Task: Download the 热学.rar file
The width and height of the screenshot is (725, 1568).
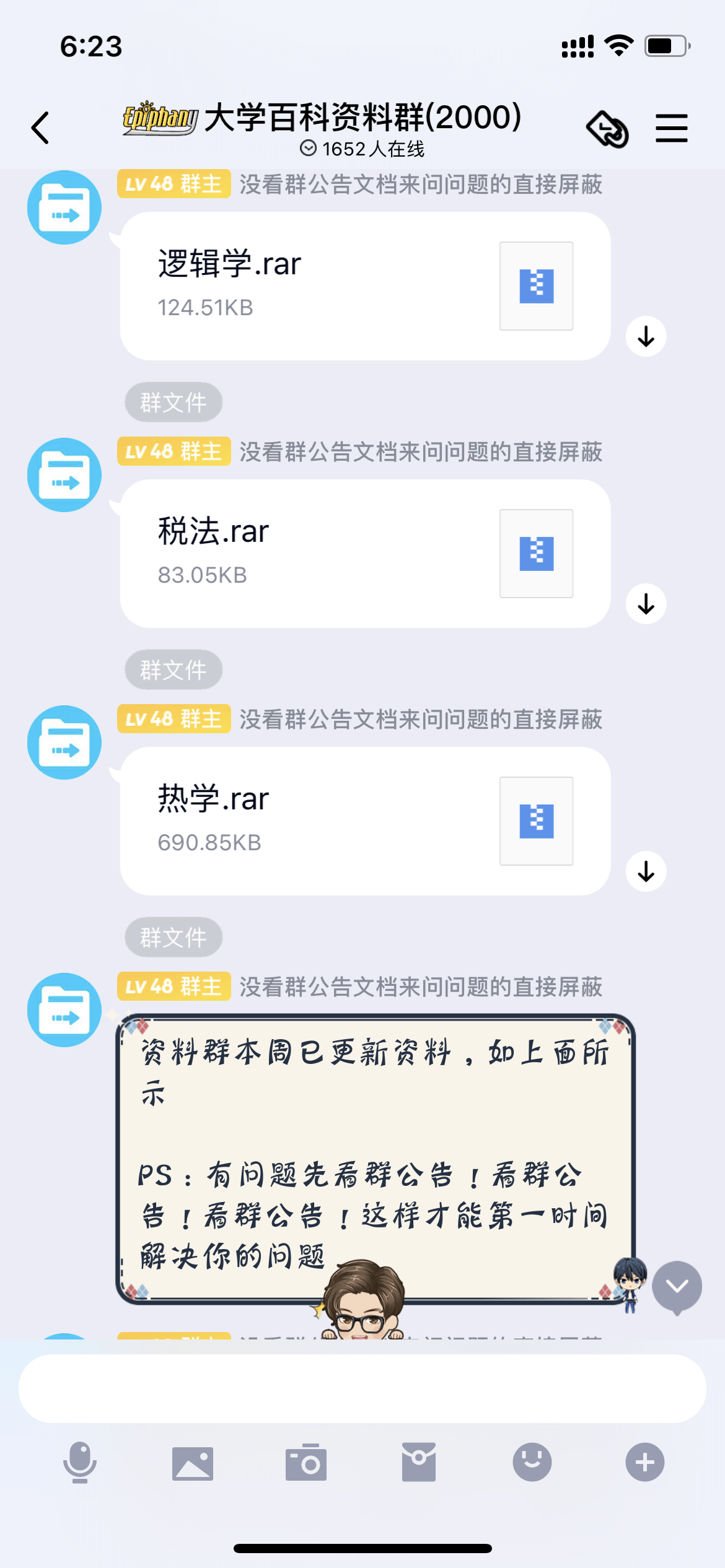Action: 646,871
